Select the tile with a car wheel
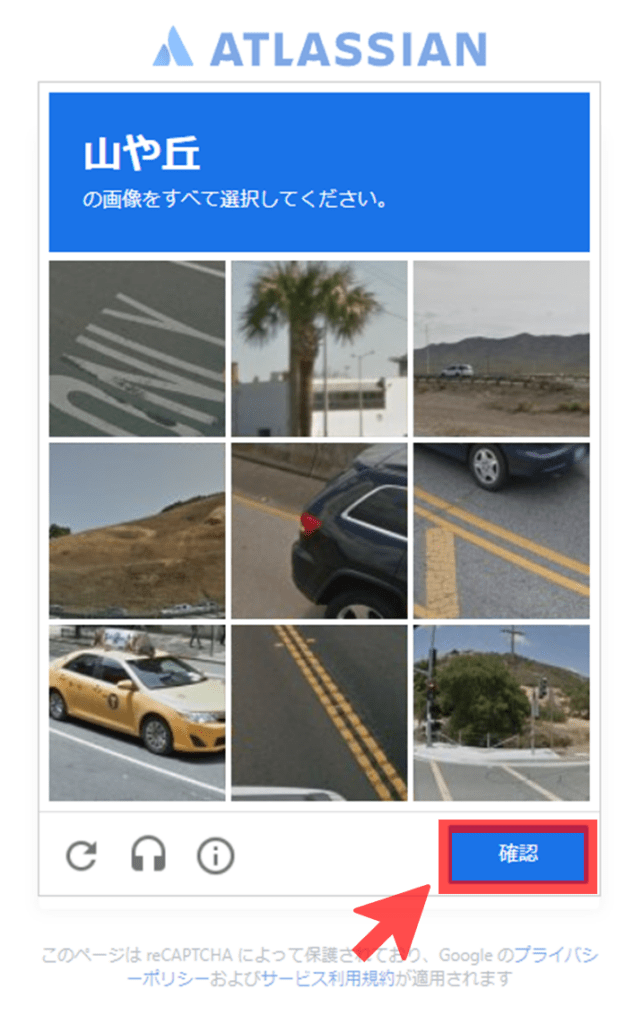This screenshot has height=1024, width=643. coord(501,531)
